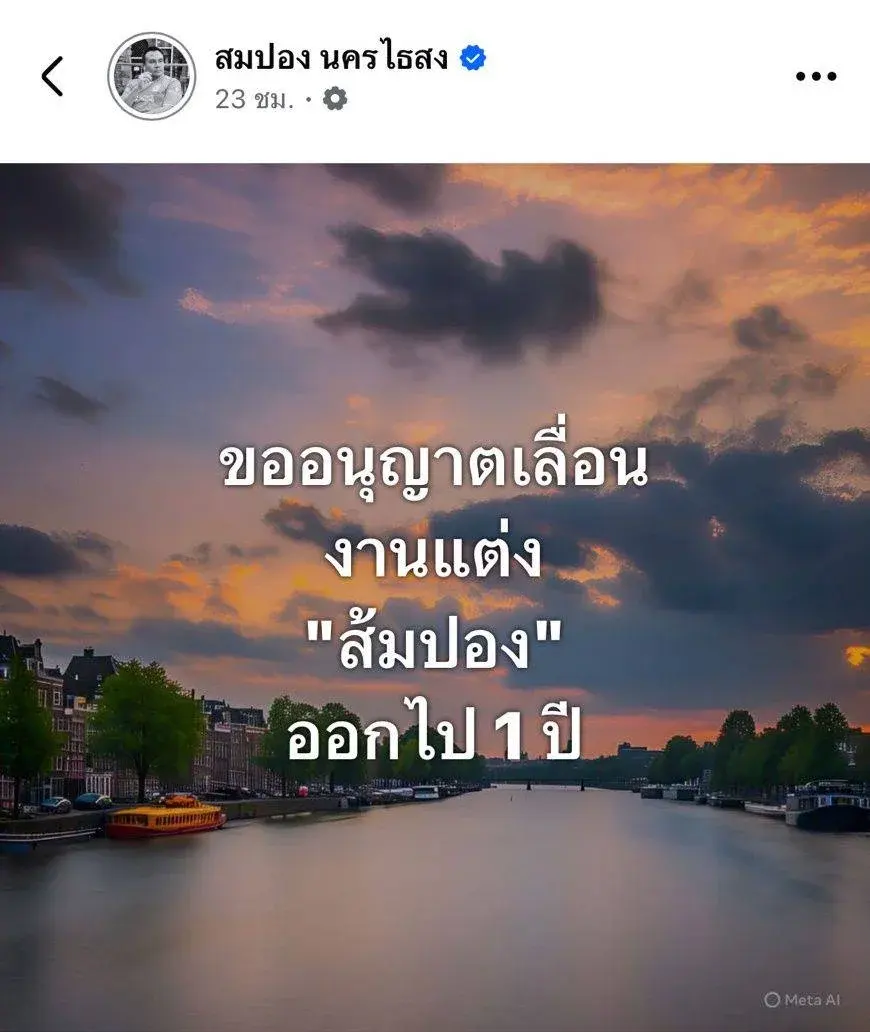870x1032 pixels.
Task: Open the สมปอง นครไธสง profile name
Action: (334, 59)
